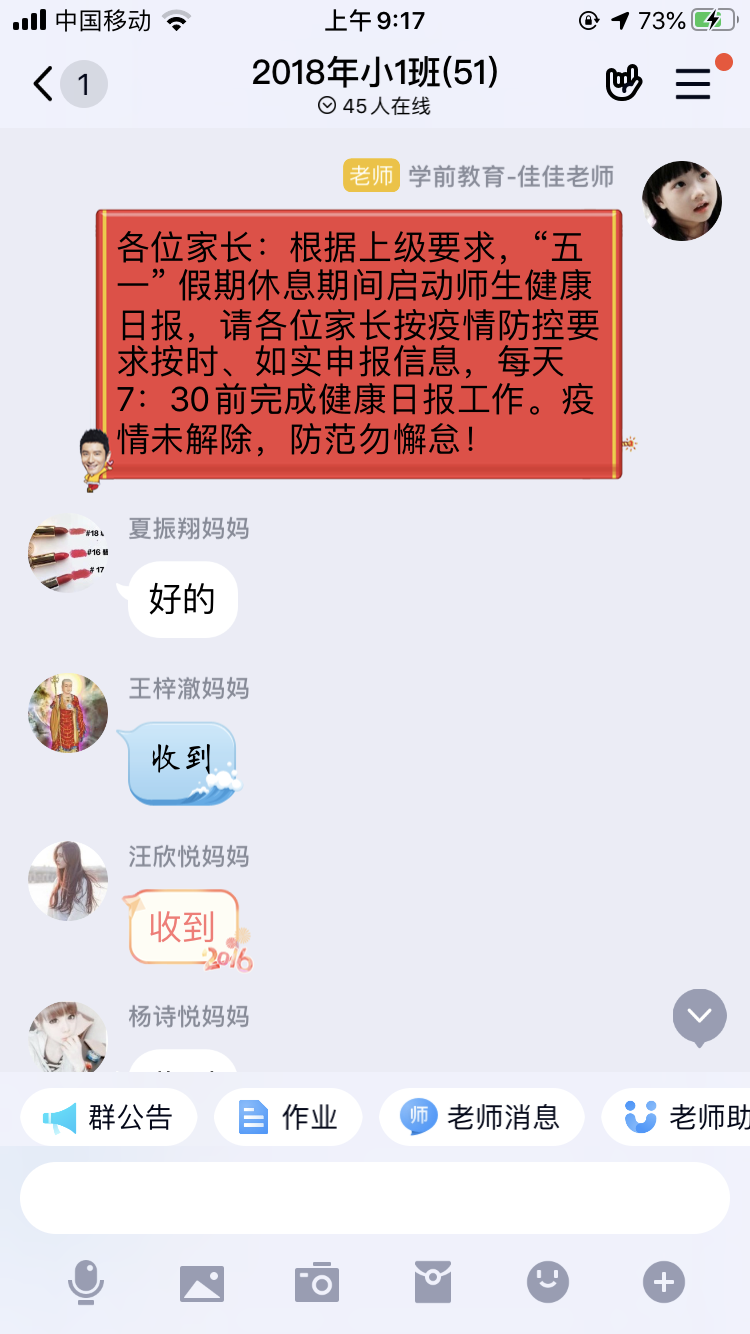This screenshot has height=1334, width=750.
Task: View 夏振翔妈妈's avatar profile
Action: coord(68,553)
